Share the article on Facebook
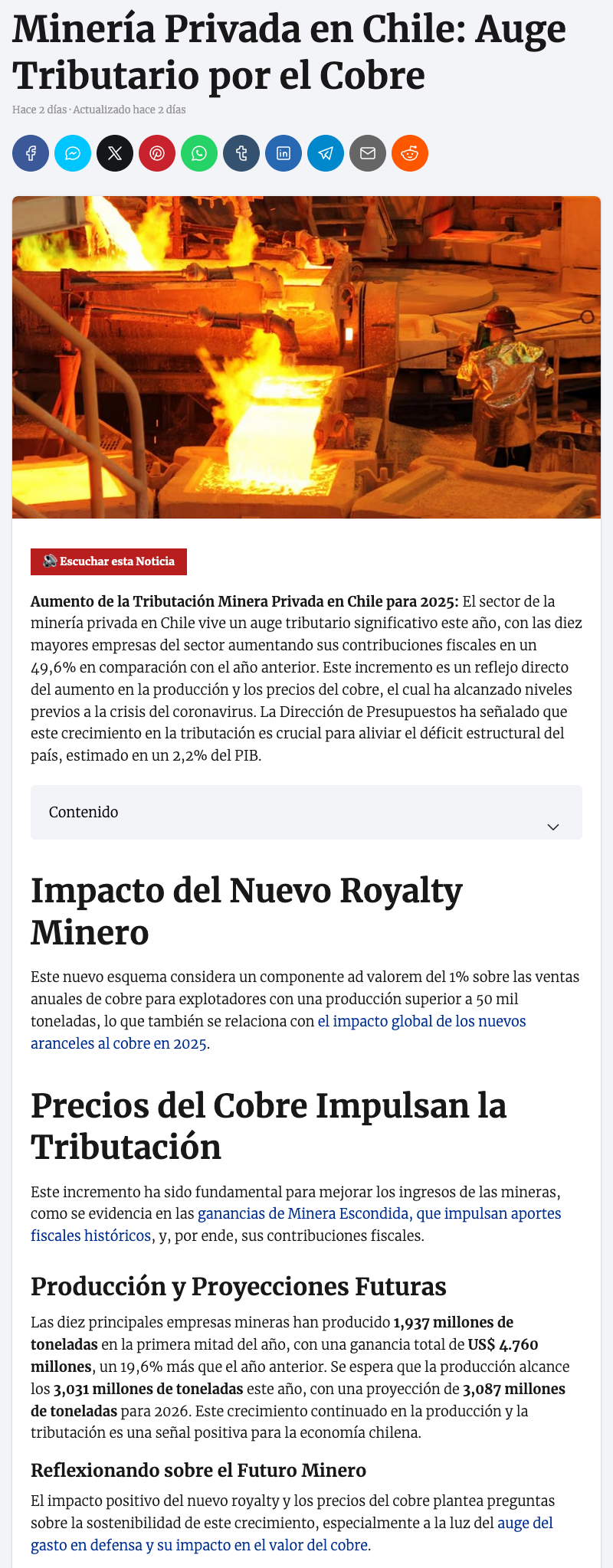This screenshot has width=613, height=1568. 31,154
